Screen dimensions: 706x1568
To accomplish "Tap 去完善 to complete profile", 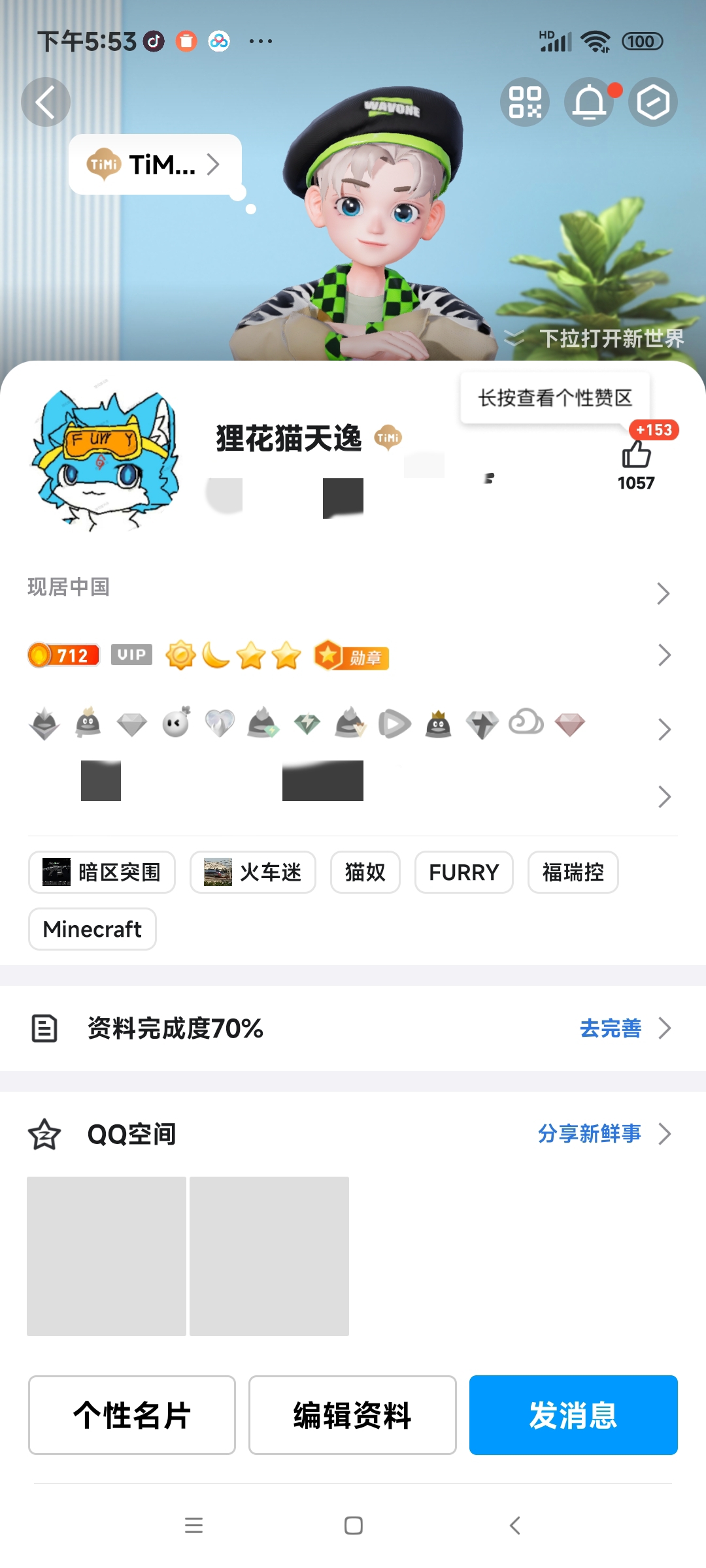I will pos(611,1028).
